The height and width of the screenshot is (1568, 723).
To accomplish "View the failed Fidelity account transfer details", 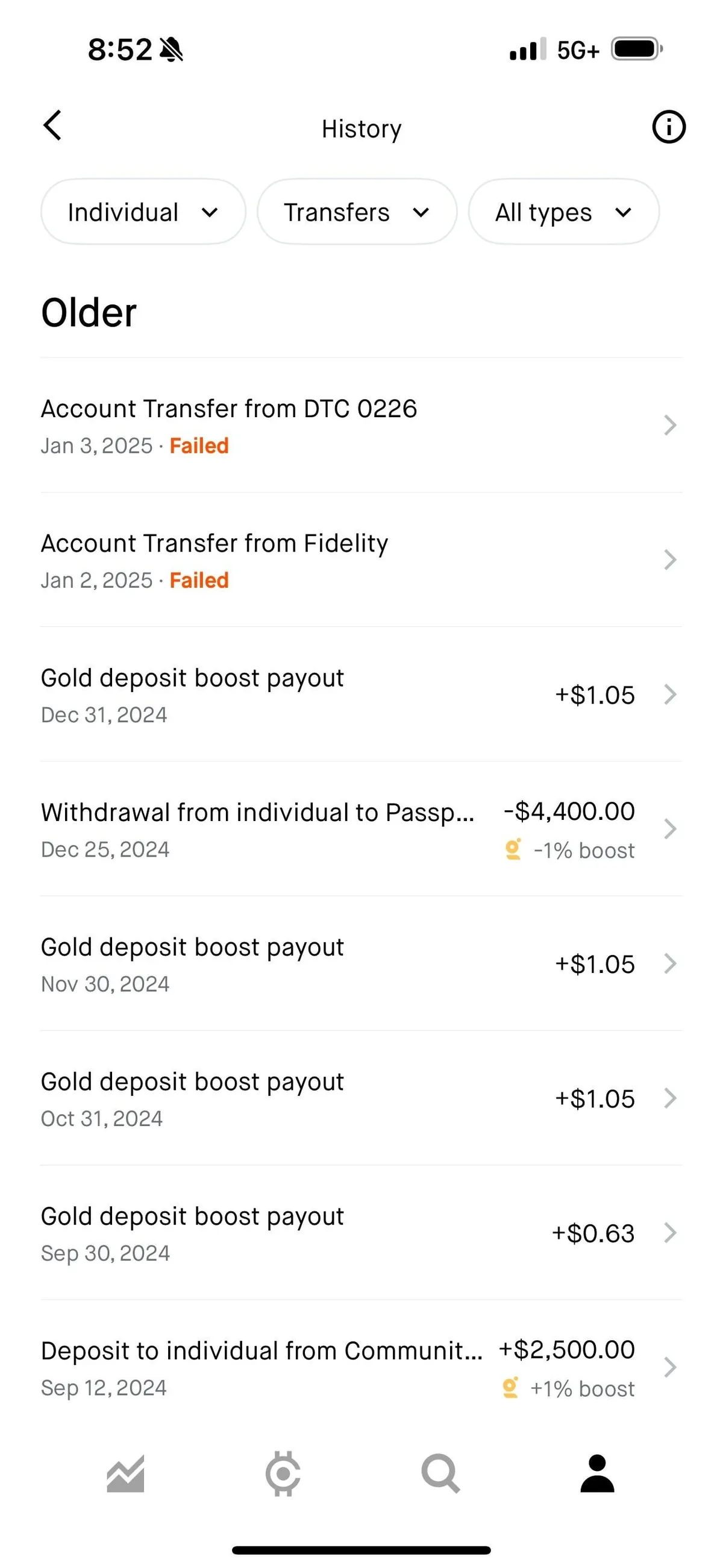I will click(x=361, y=559).
